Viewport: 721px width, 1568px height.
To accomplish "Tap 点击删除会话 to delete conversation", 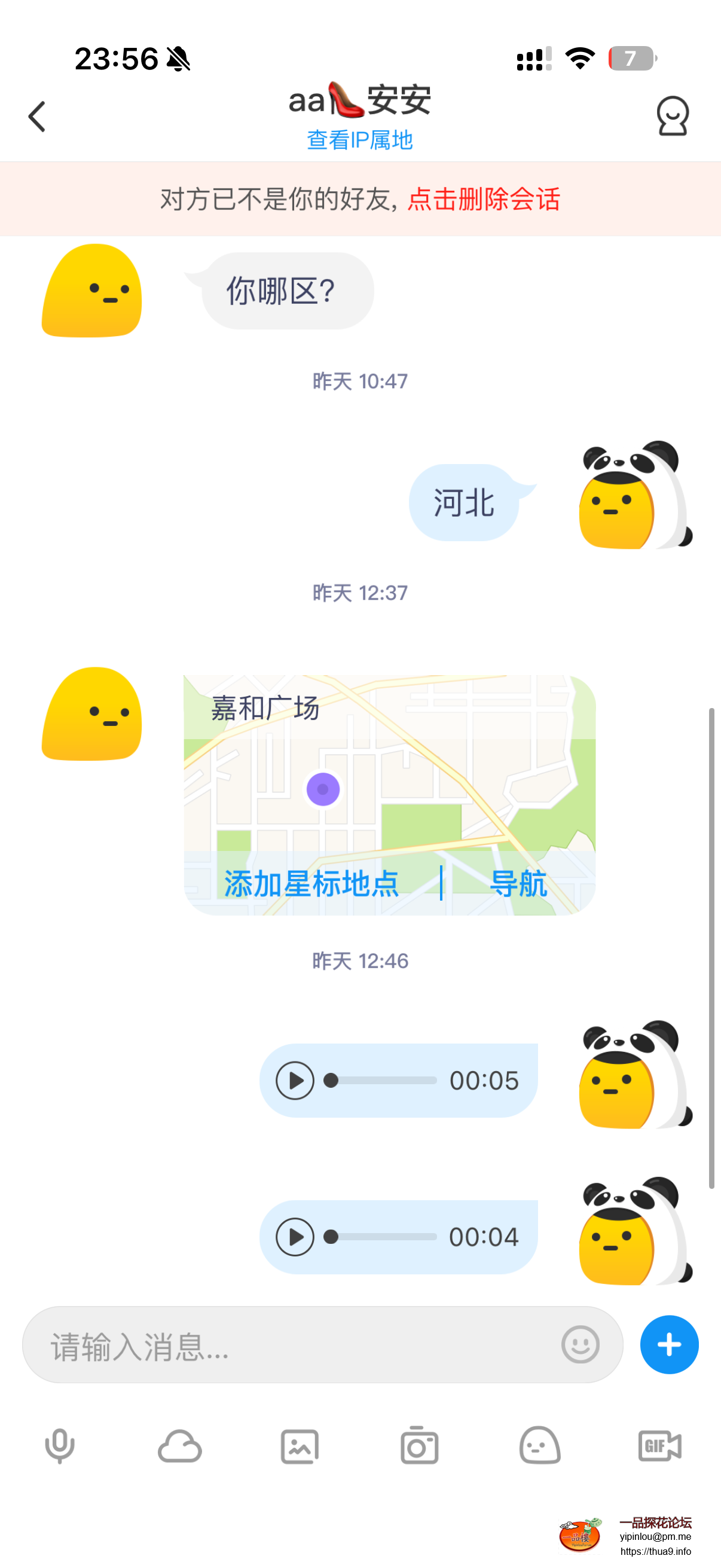I will 484,199.
